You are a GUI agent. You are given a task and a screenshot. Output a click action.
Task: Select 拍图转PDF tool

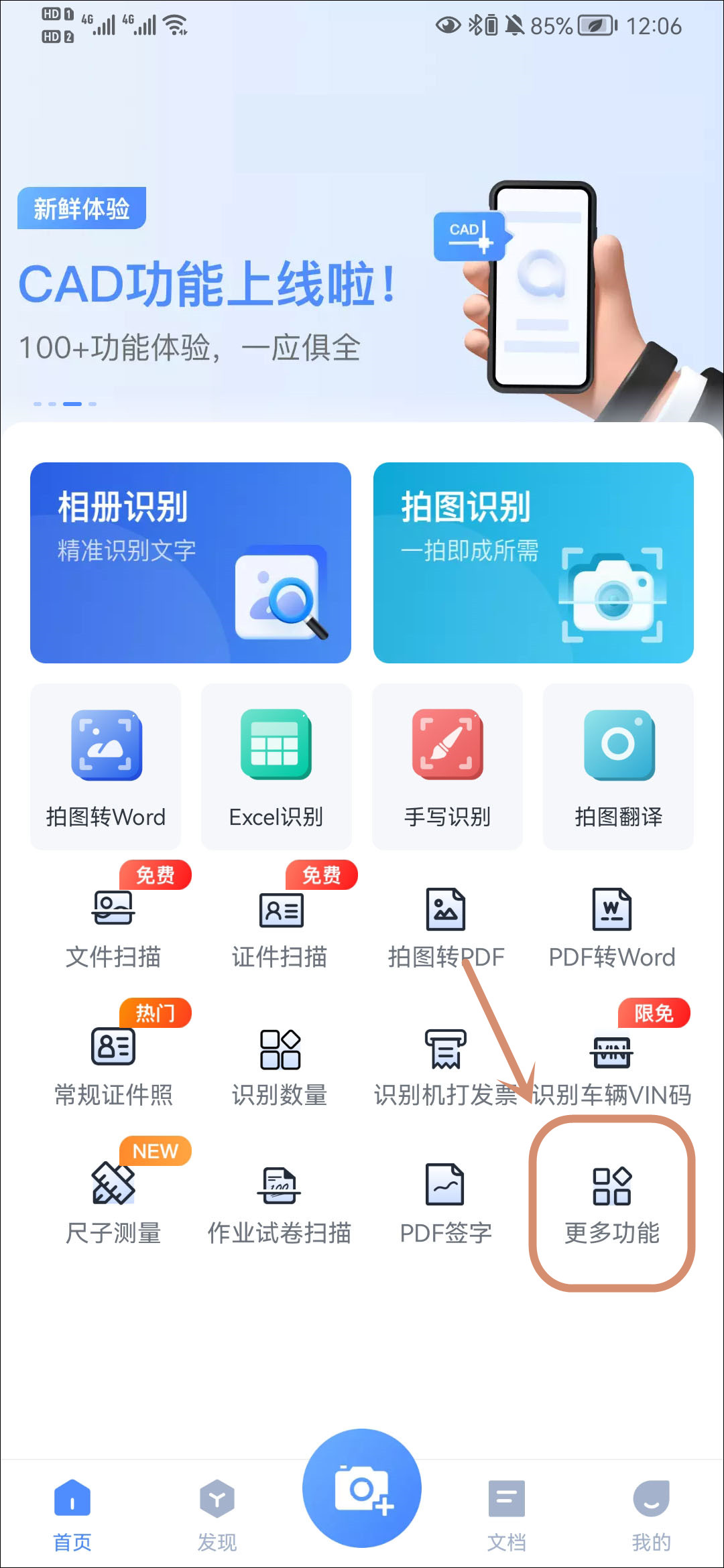446,928
